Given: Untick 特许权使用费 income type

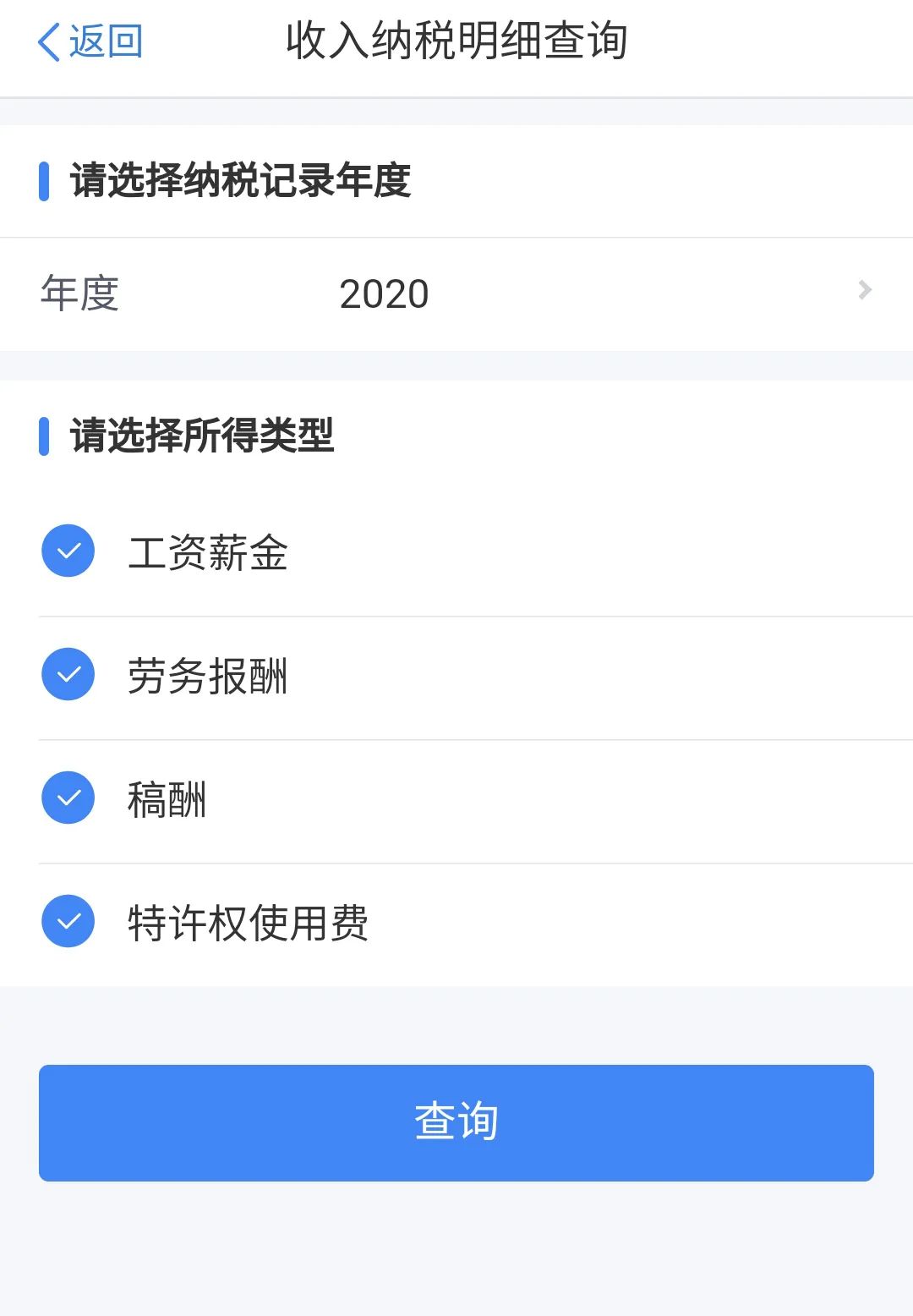Looking at the screenshot, I should pos(68,922).
